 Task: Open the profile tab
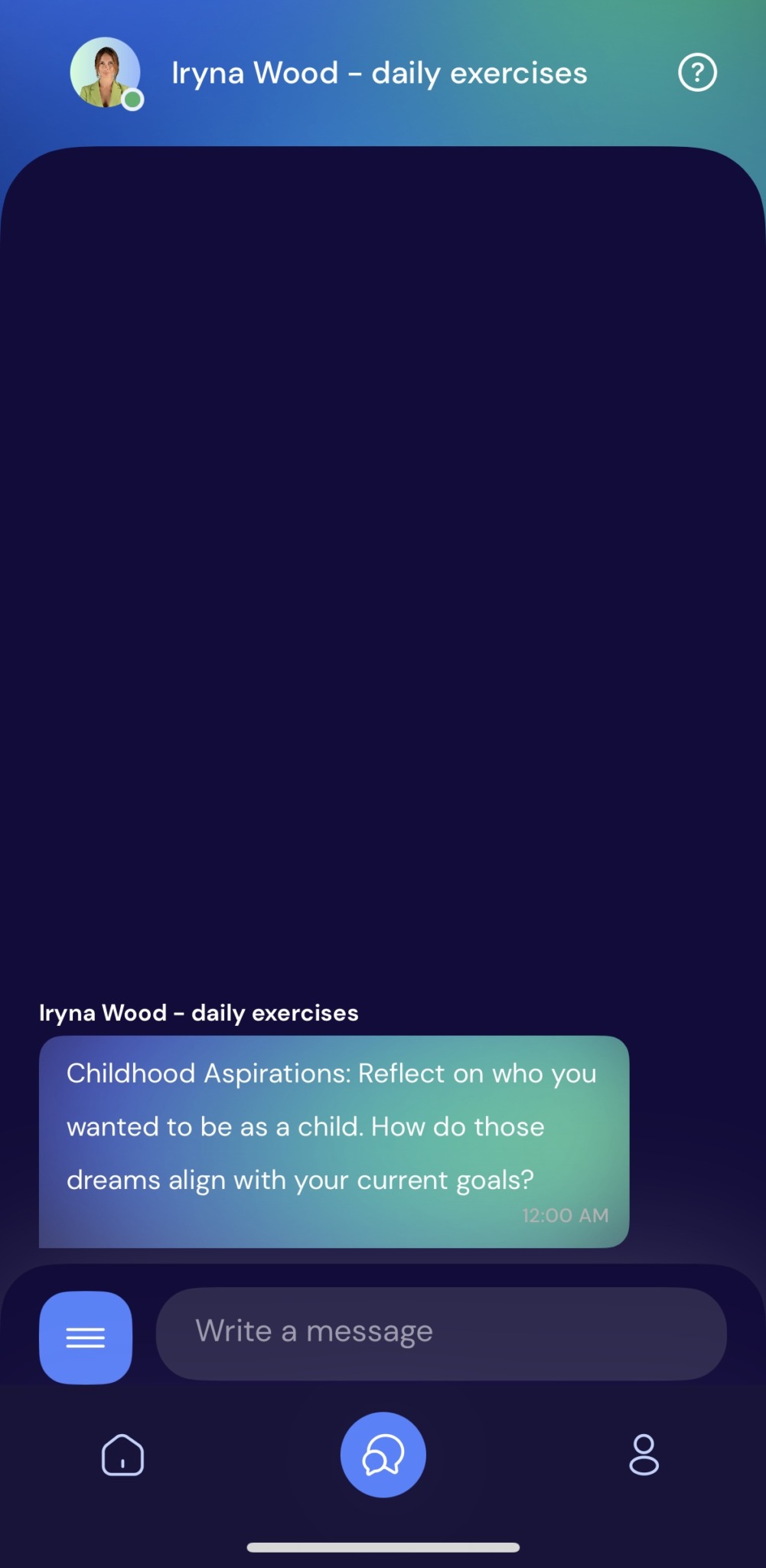point(644,1455)
